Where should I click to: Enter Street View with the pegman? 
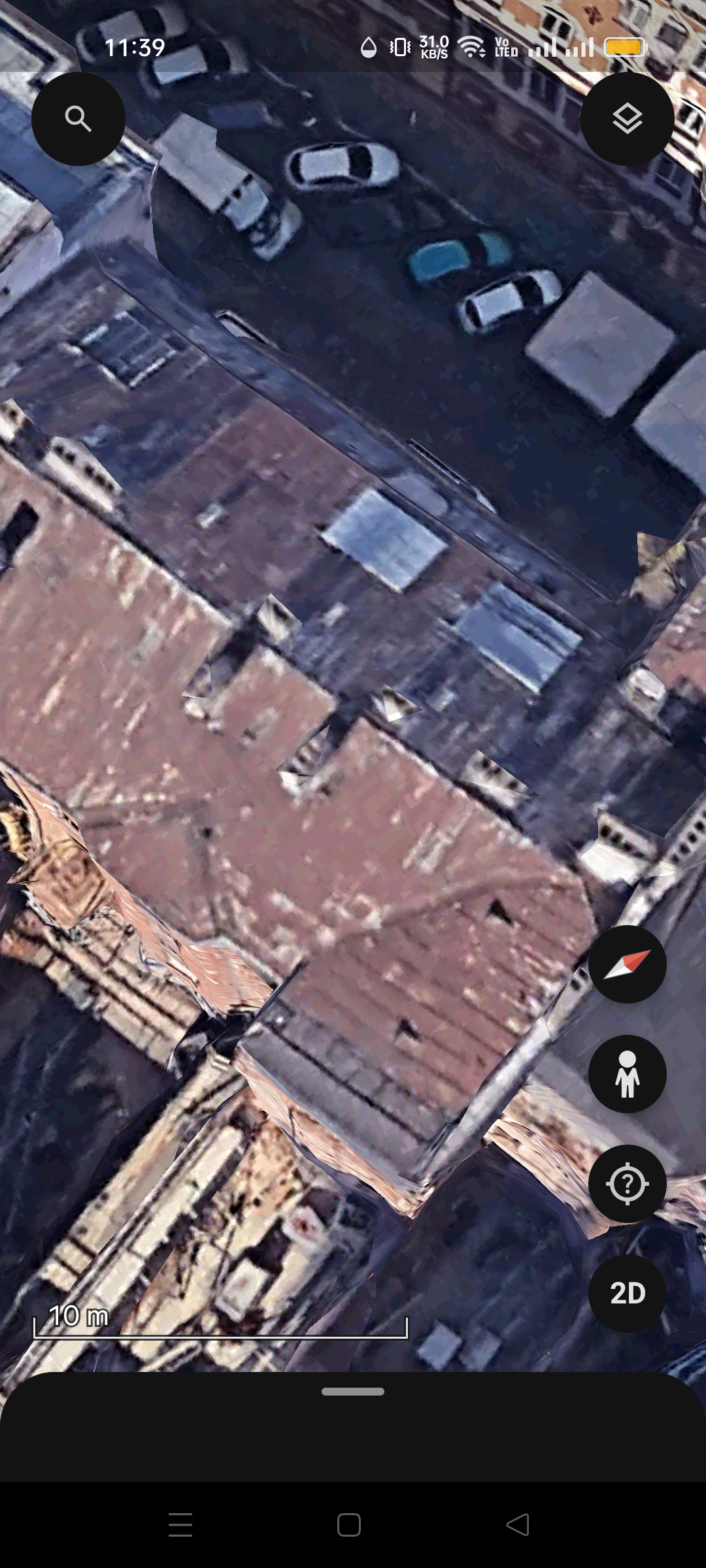pyautogui.click(x=627, y=1074)
